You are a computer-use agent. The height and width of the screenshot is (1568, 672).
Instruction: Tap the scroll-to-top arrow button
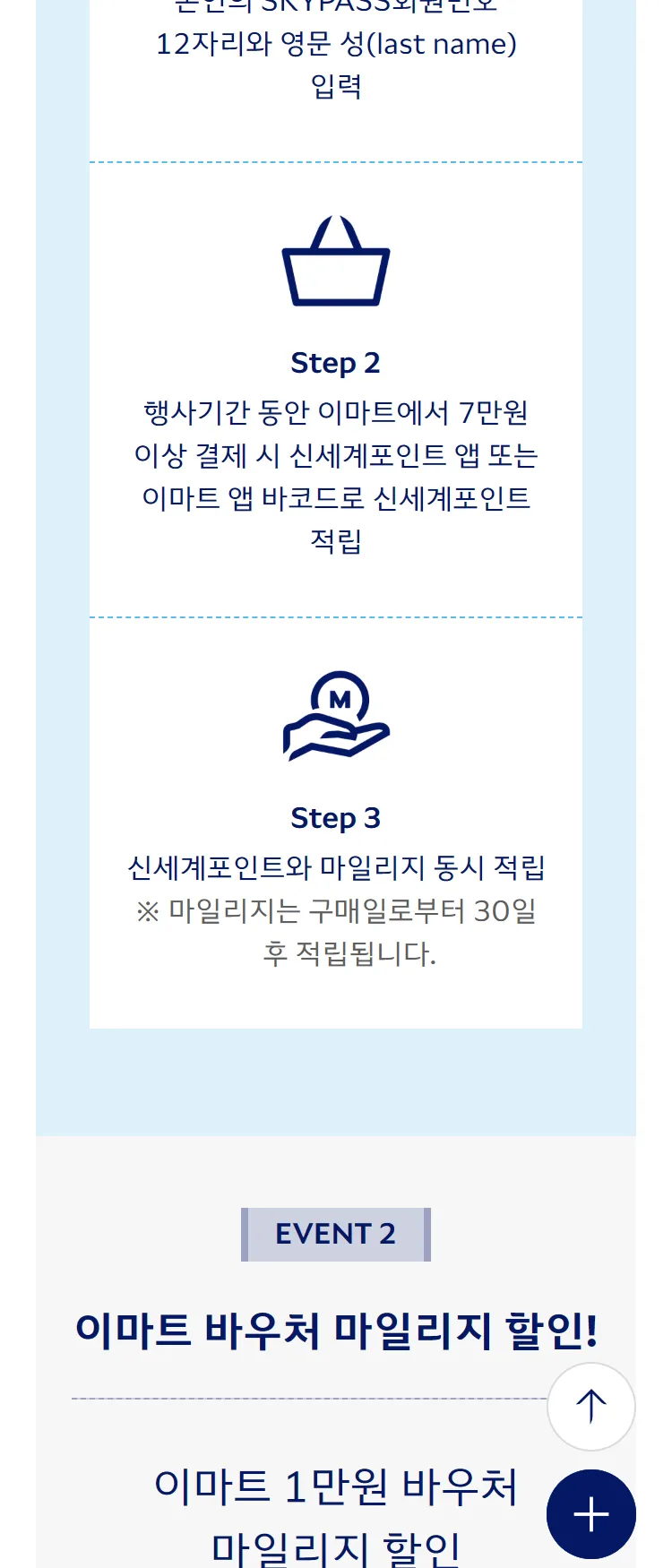pyautogui.click(x=591, y=1406)
